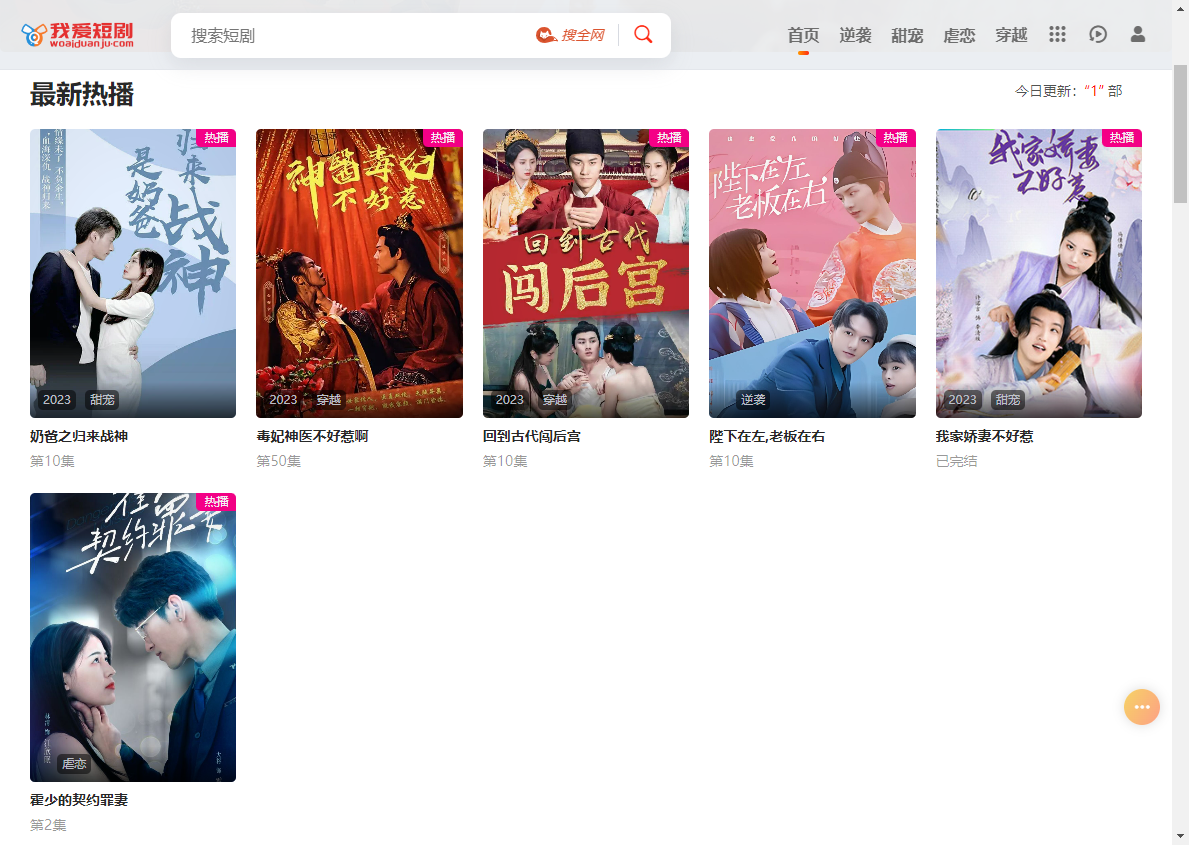The width and height of the screenshot is (1189, 845).
Task: Open the 甜宠 category
Action: [x=907, y=35]
